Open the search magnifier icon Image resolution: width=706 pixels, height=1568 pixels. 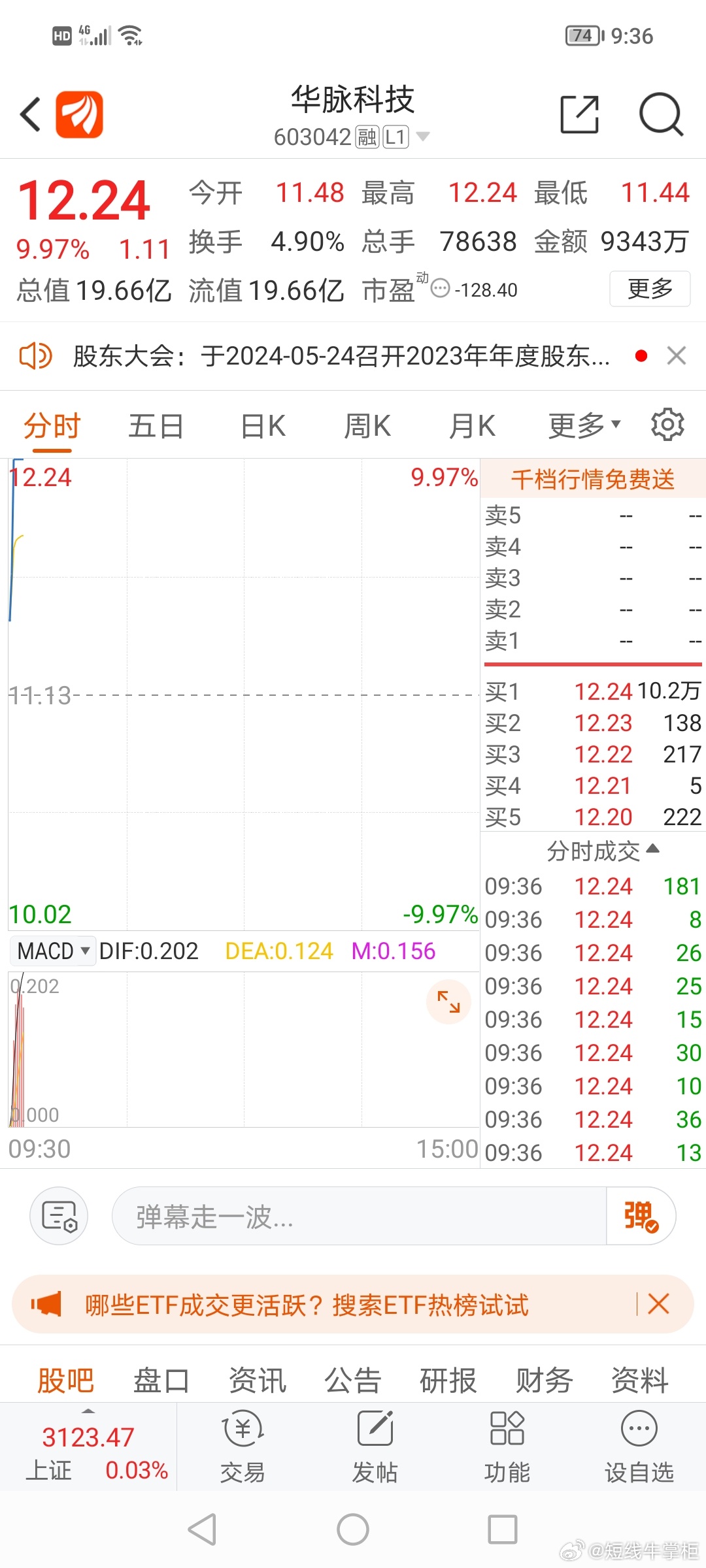click(x=661, y=114)
